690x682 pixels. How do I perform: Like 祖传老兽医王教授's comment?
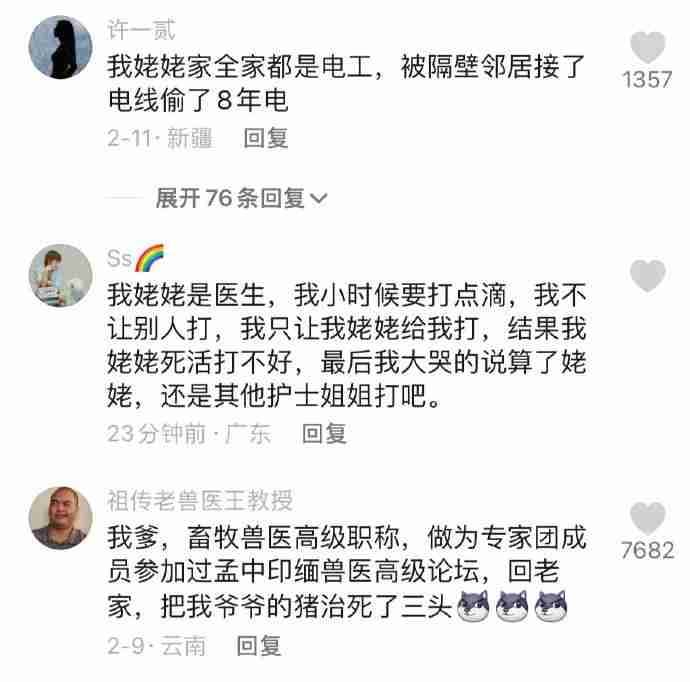[648, 518]
